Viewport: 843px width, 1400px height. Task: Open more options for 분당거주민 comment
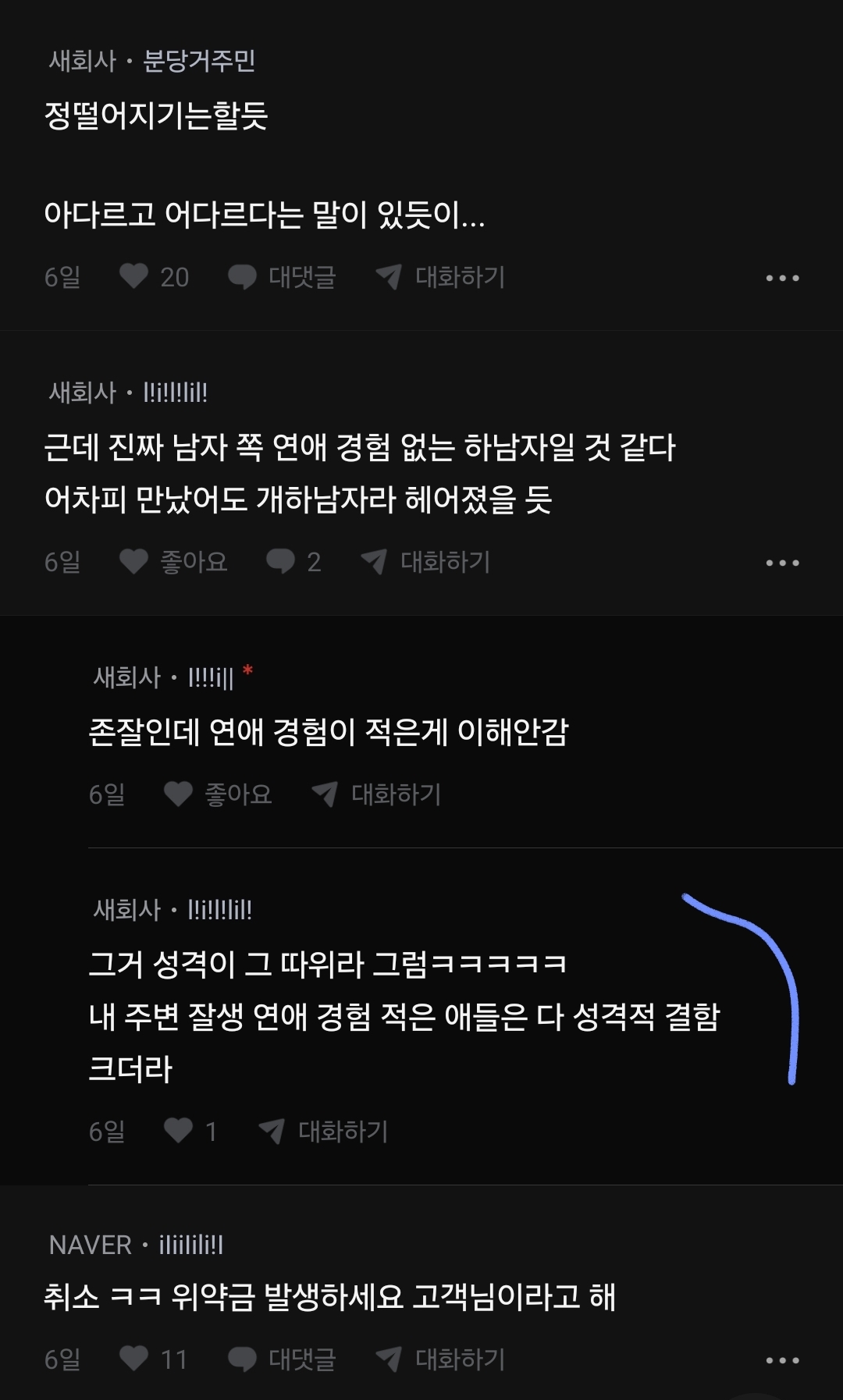click(782, 278)
